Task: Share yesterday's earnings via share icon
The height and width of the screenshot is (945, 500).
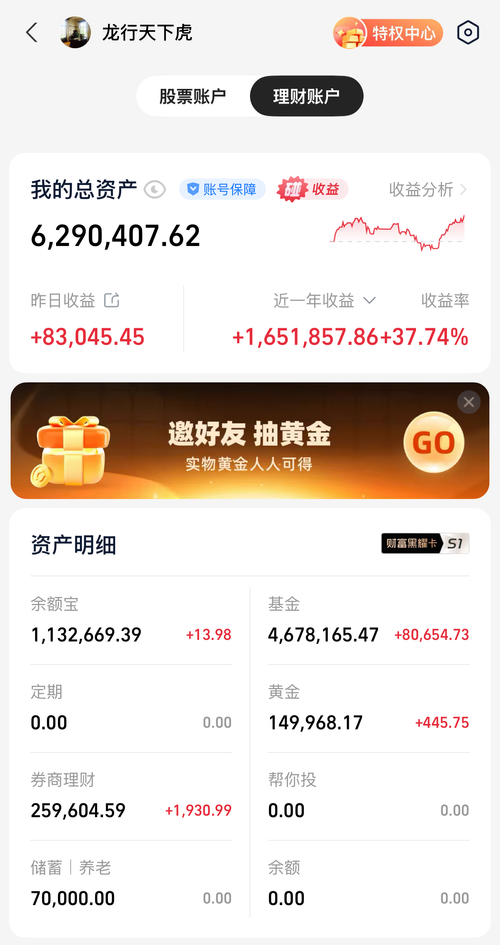Action: [111, 300]
